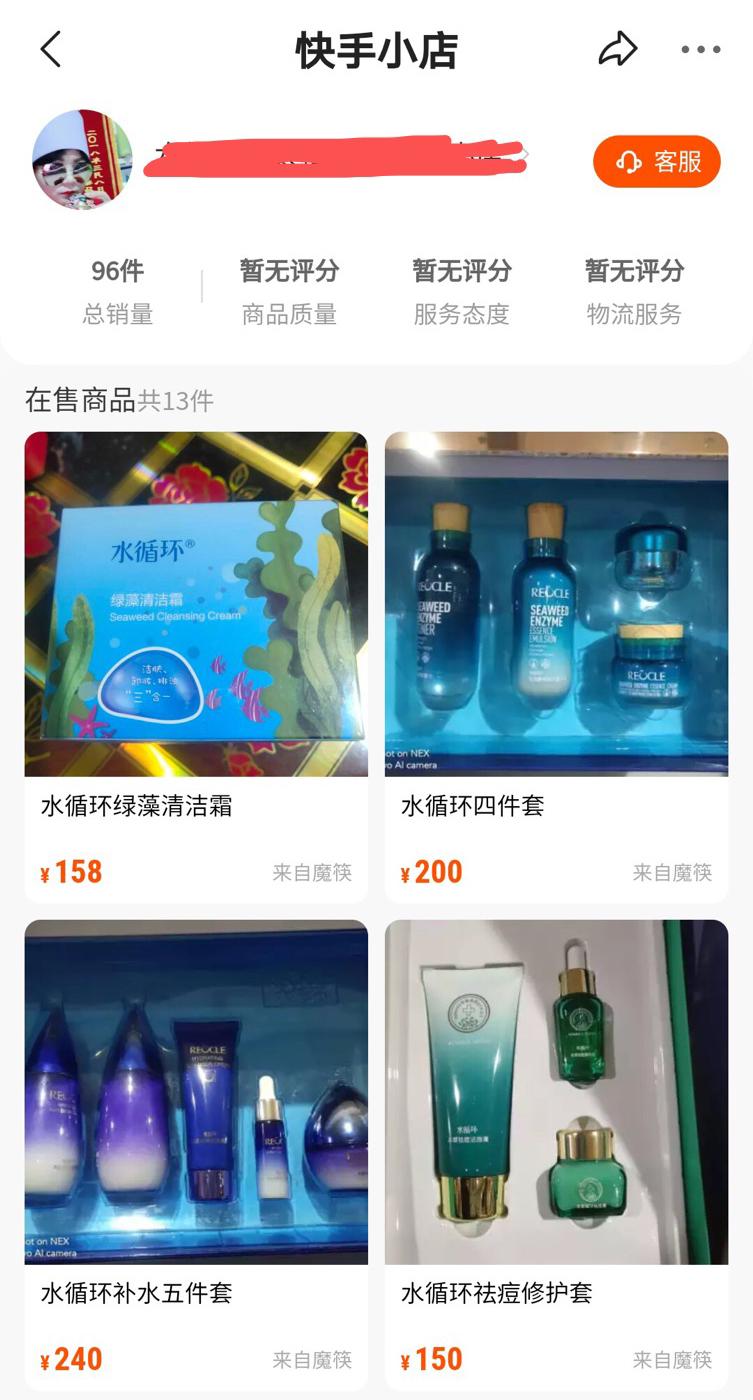Image resolution: width=753 pixels, height=1400 pixels.
Task: Open the three-dot overflow menu
Action: coord(700,50)
